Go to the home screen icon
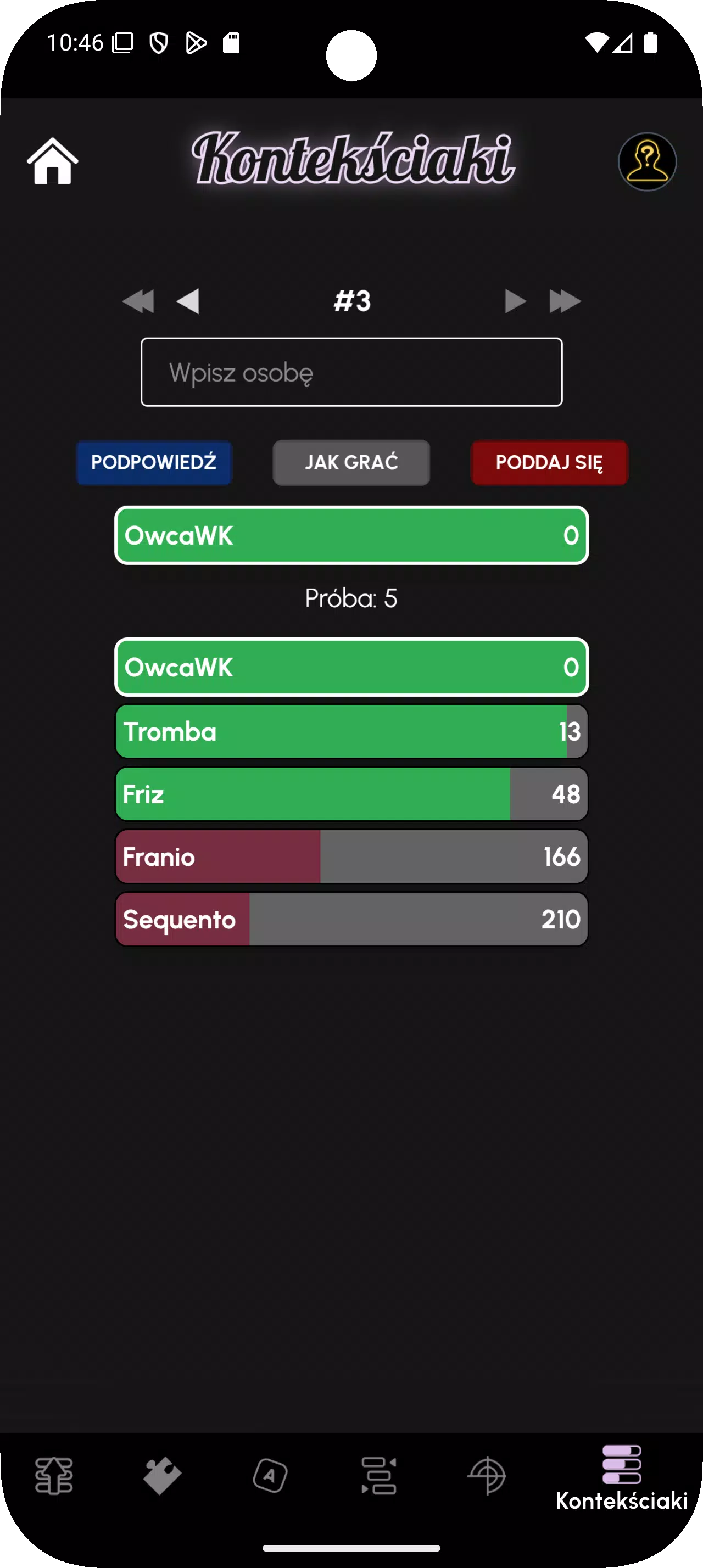 point(52,161)
